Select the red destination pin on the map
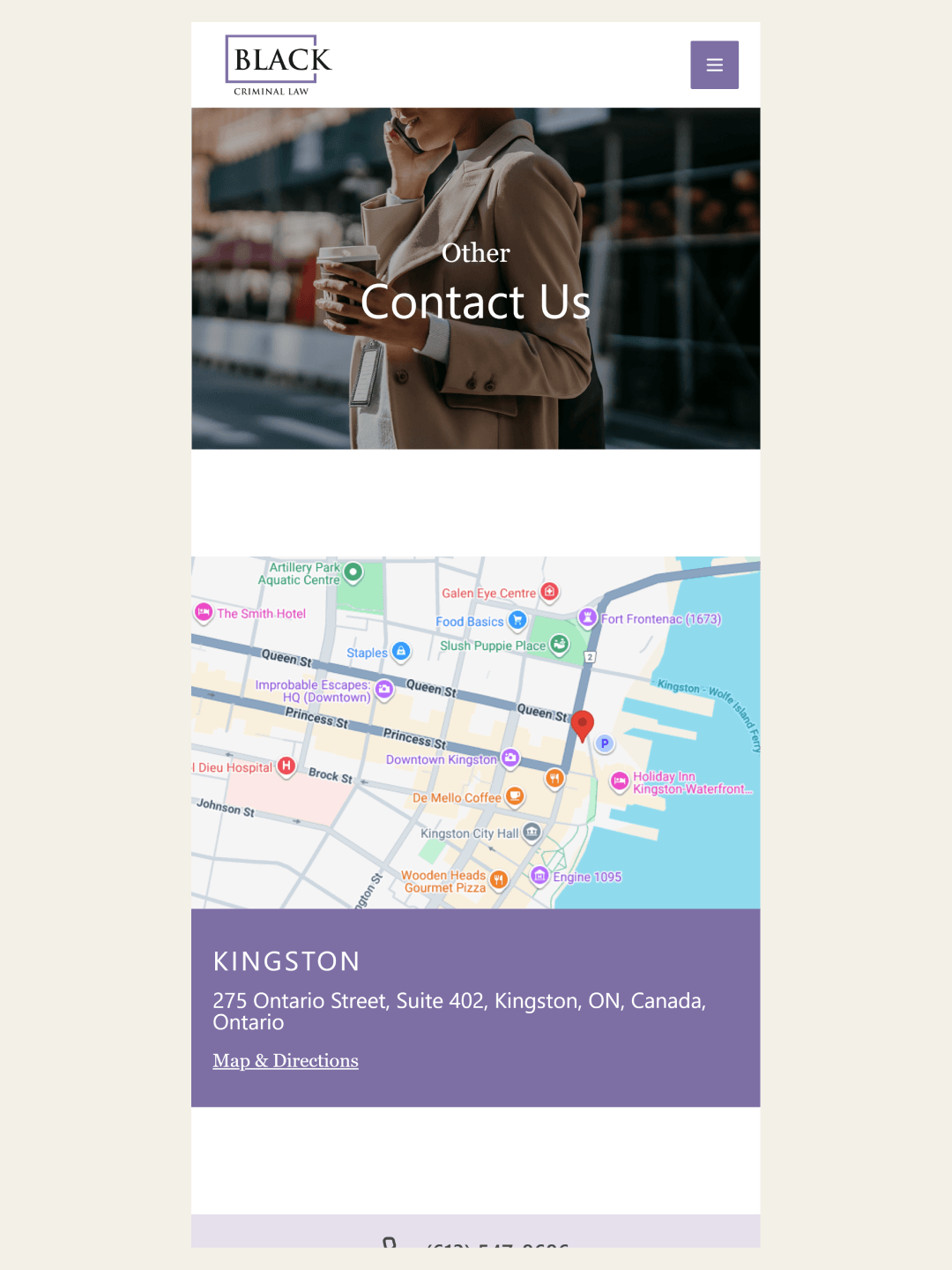The image size is (952, 1270). (583, 726)
